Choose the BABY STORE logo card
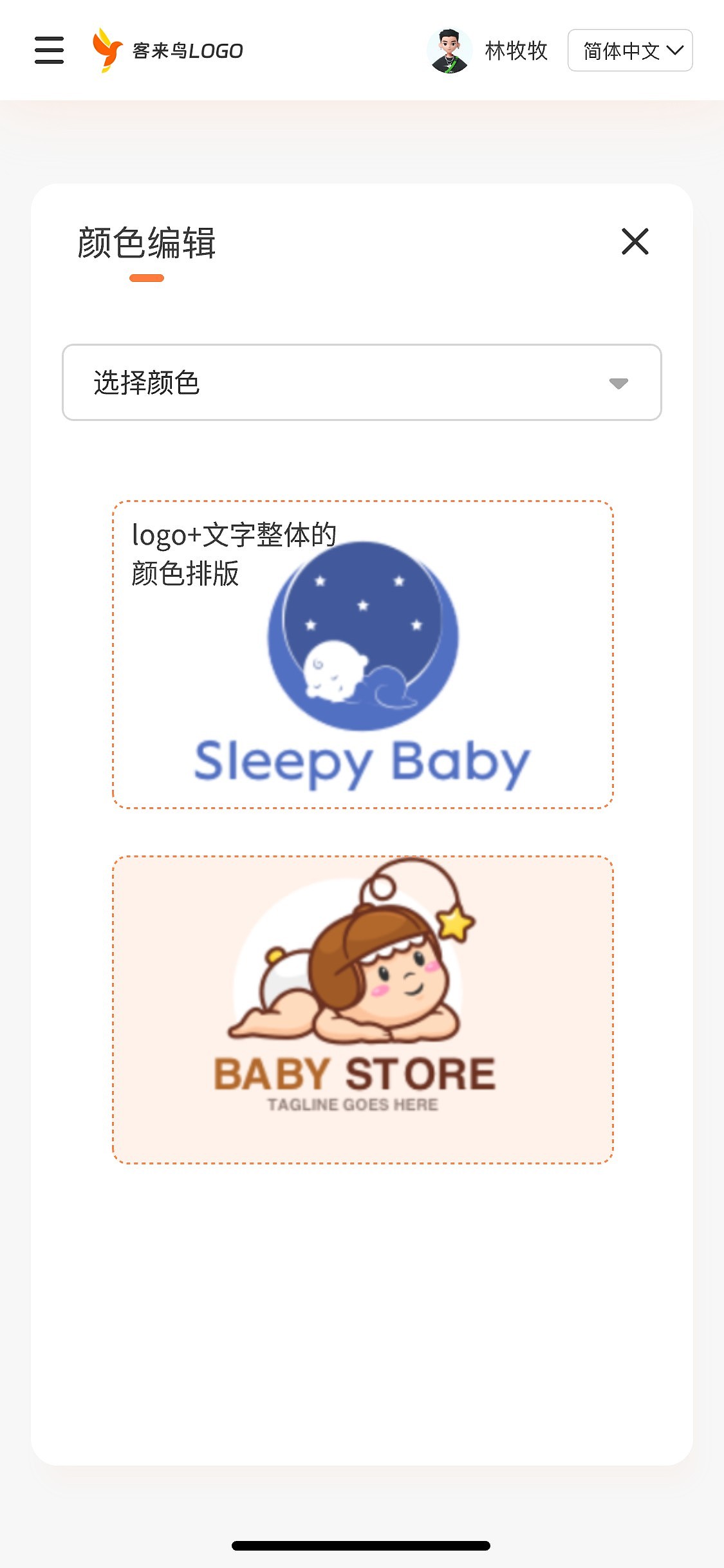This screenshot has width=724, height=1568. (x=362, y=1009)
